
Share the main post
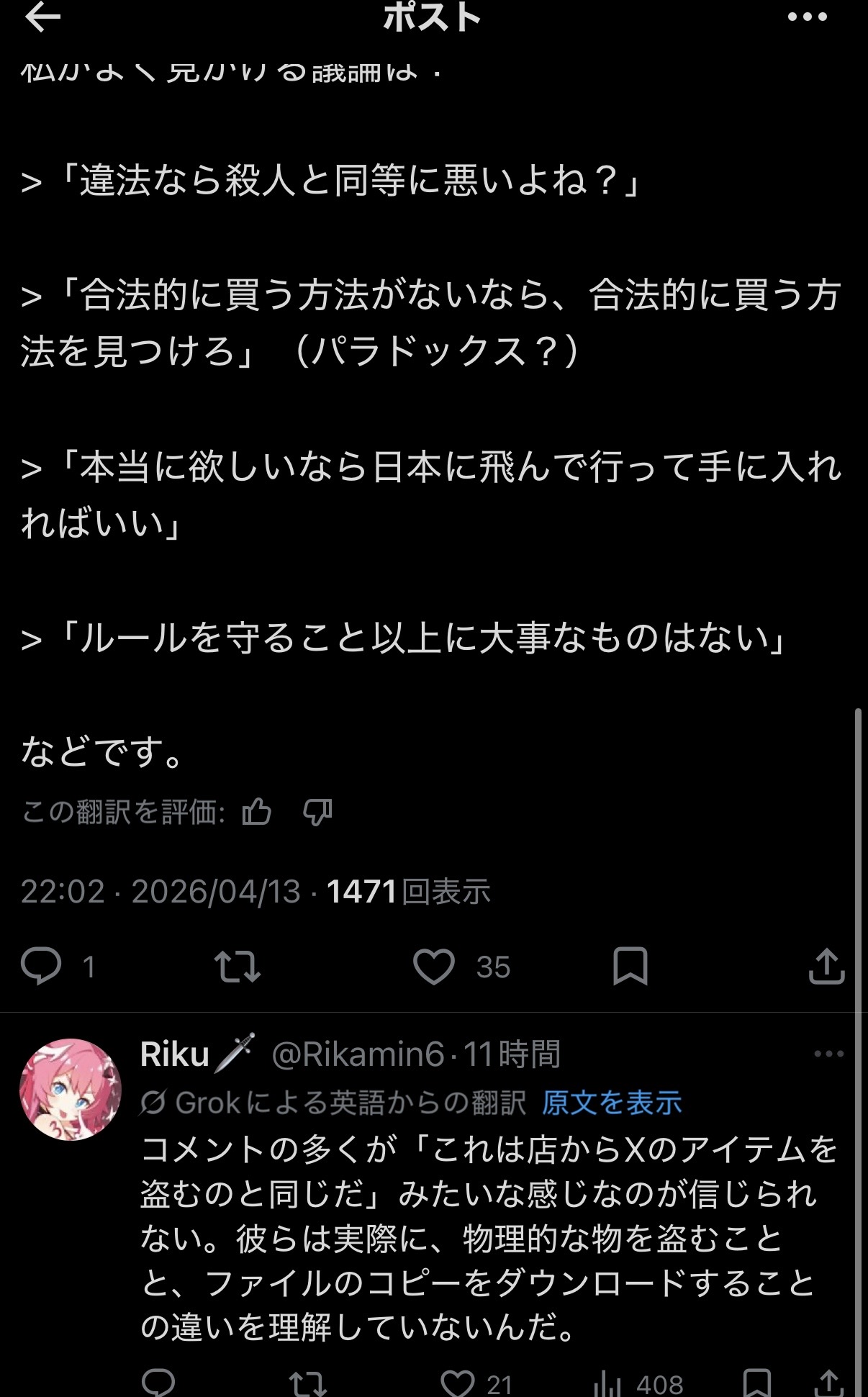pyautogui.click(x=826, y=966)
